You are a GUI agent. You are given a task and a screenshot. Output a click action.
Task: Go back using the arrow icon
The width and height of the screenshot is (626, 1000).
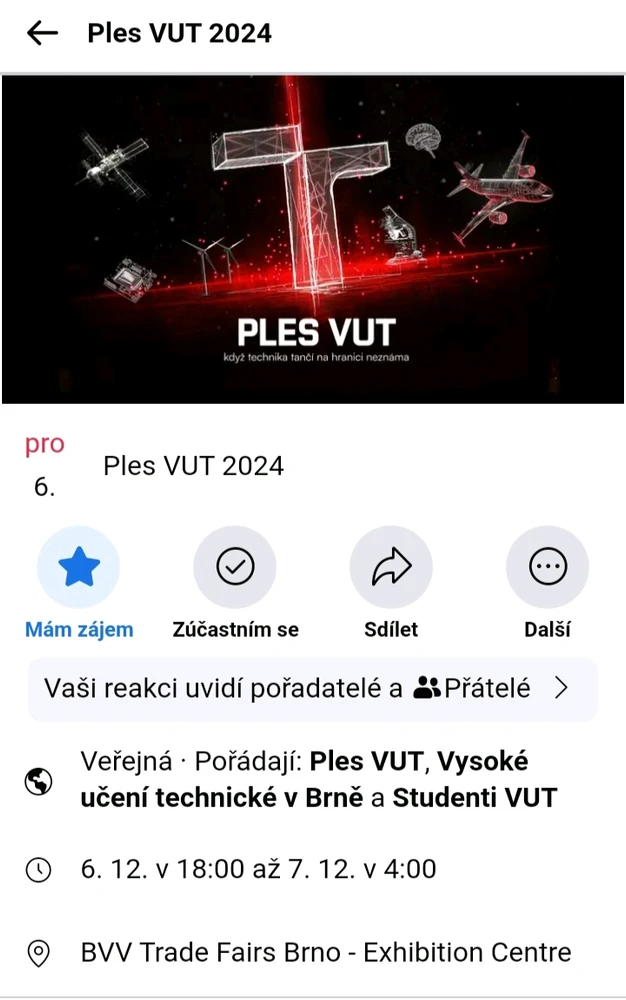(x=42, y=33)
